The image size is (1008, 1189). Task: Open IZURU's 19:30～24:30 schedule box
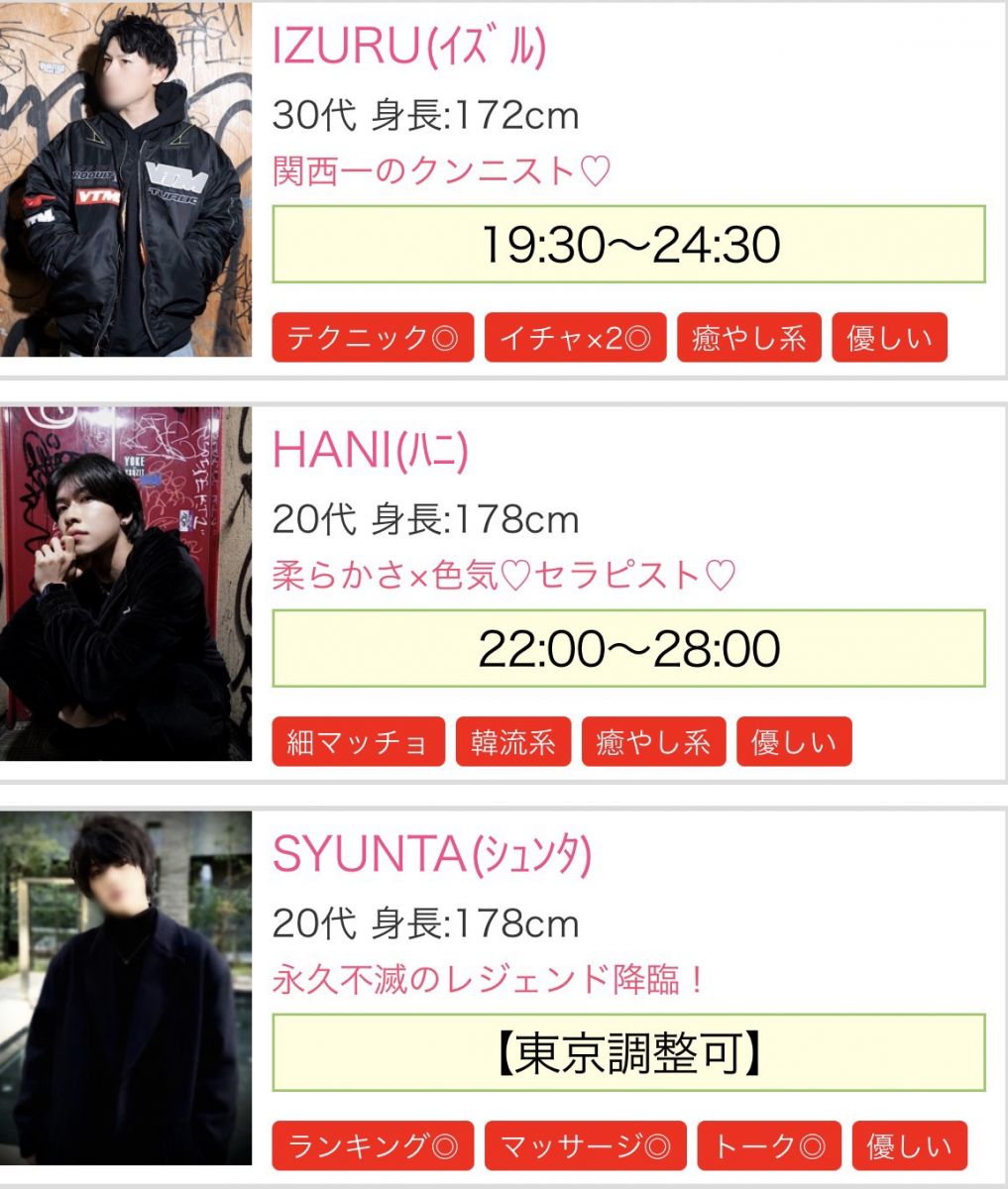point(628,245)
